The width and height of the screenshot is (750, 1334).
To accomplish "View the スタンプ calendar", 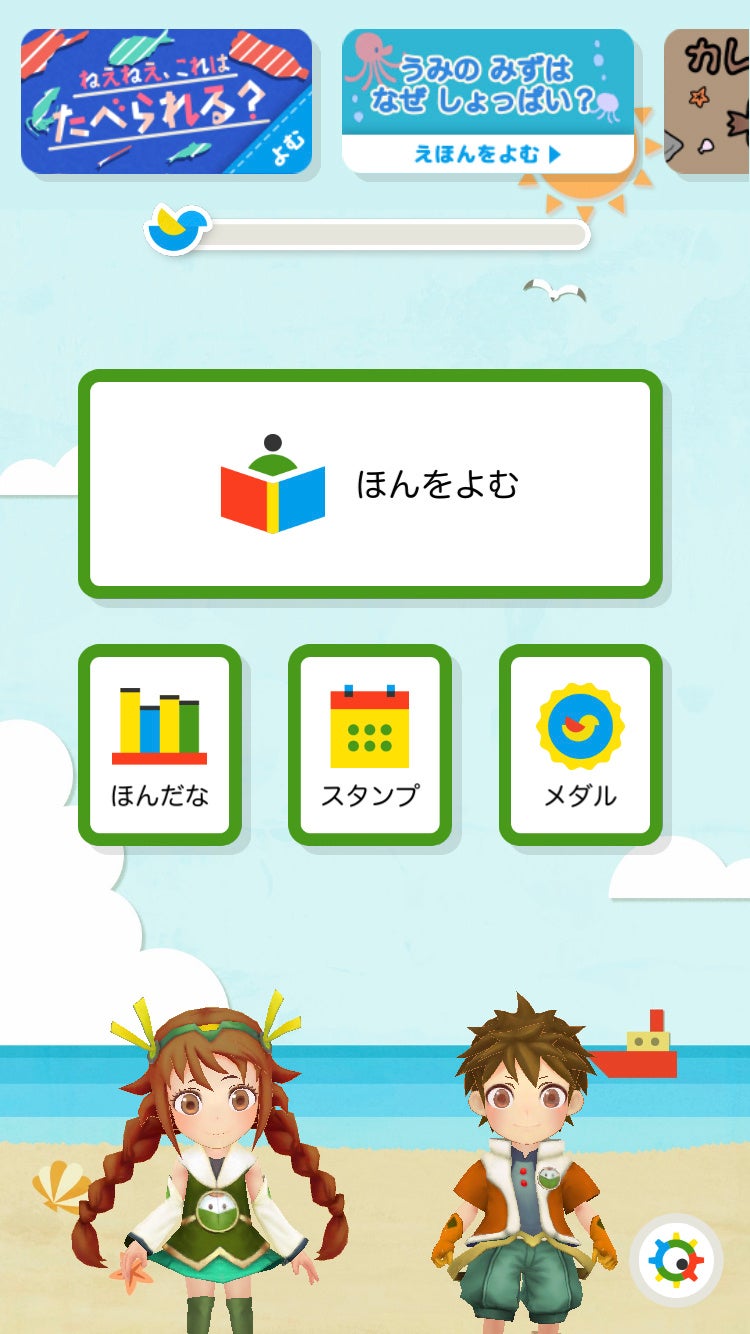I will (370, 744).
